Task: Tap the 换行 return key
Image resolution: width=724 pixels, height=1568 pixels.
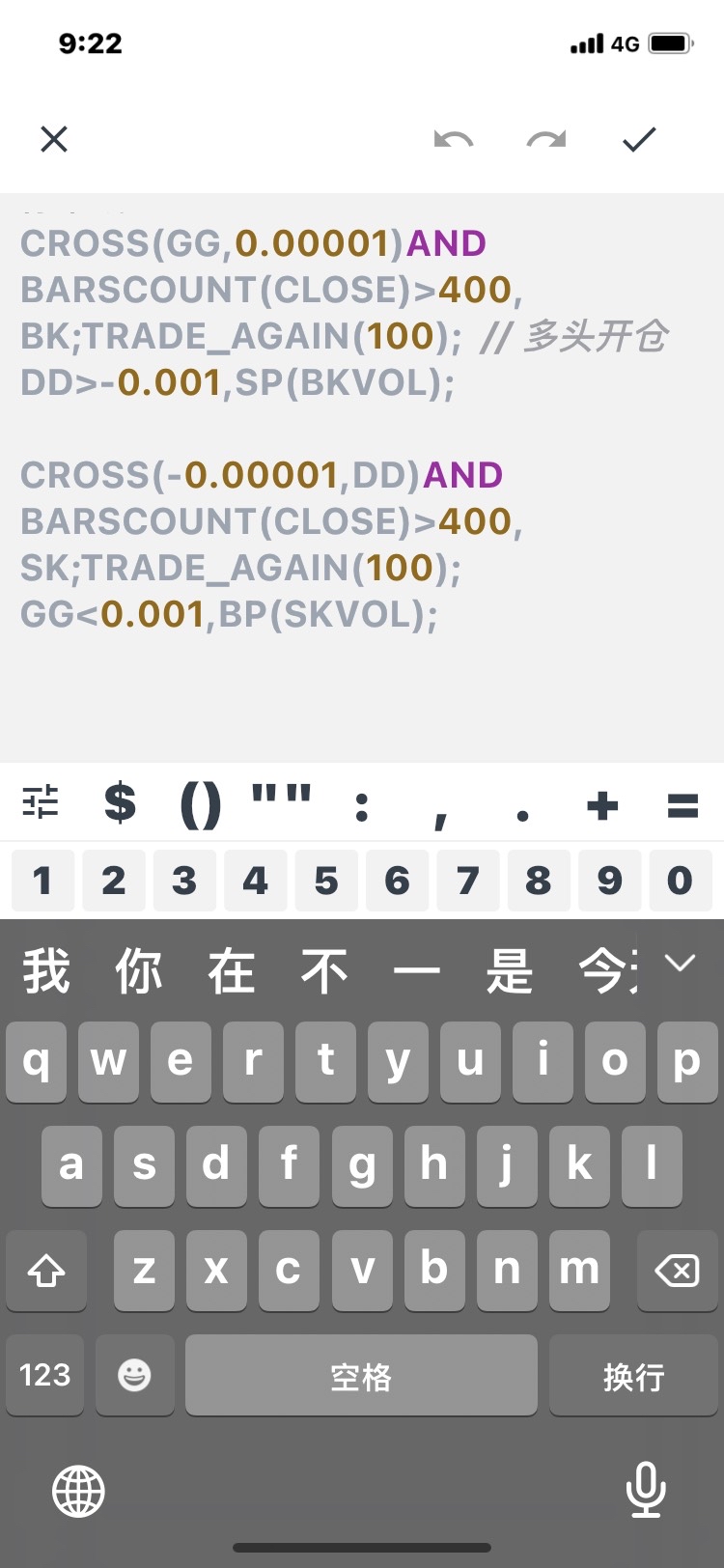Action: click(633, 1376)
